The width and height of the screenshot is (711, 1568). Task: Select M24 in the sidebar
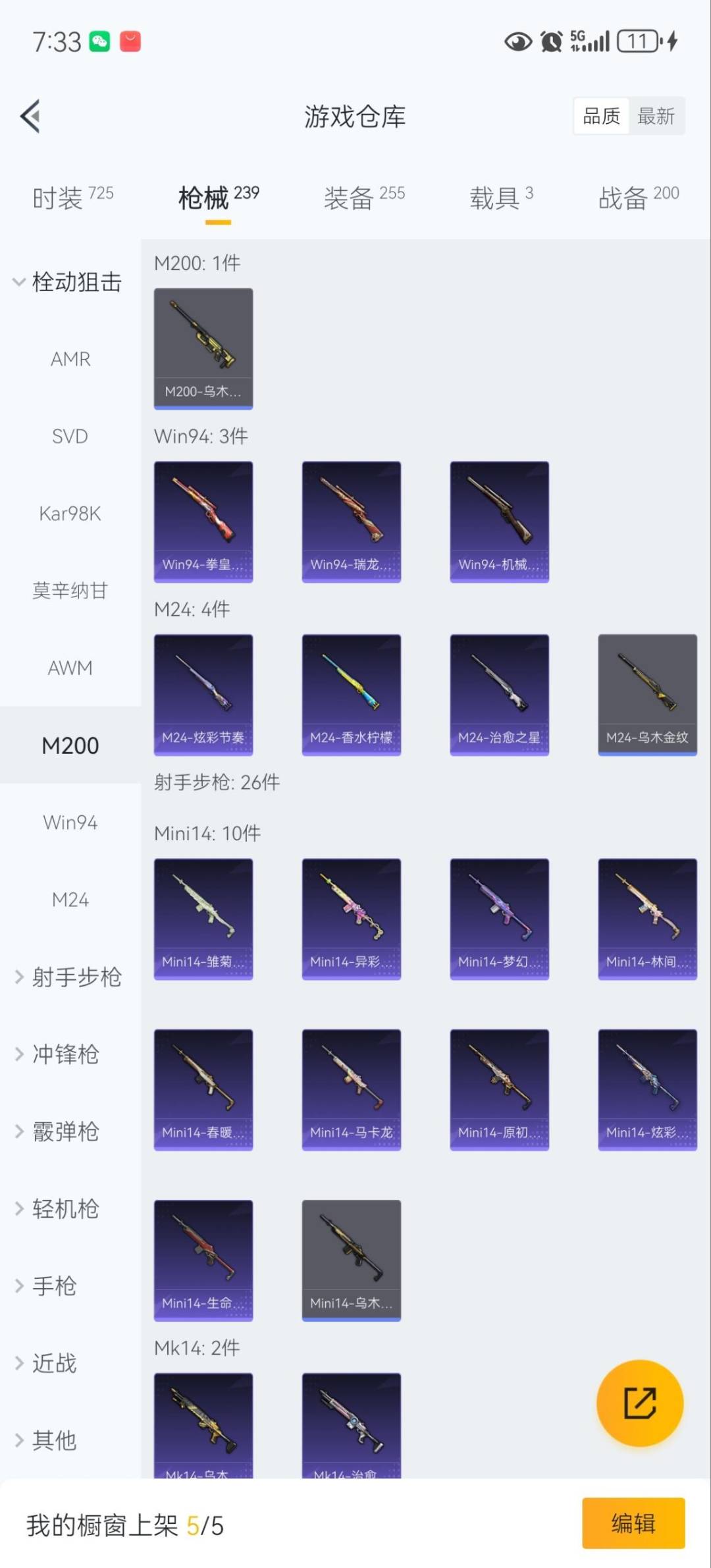(70, 899)
